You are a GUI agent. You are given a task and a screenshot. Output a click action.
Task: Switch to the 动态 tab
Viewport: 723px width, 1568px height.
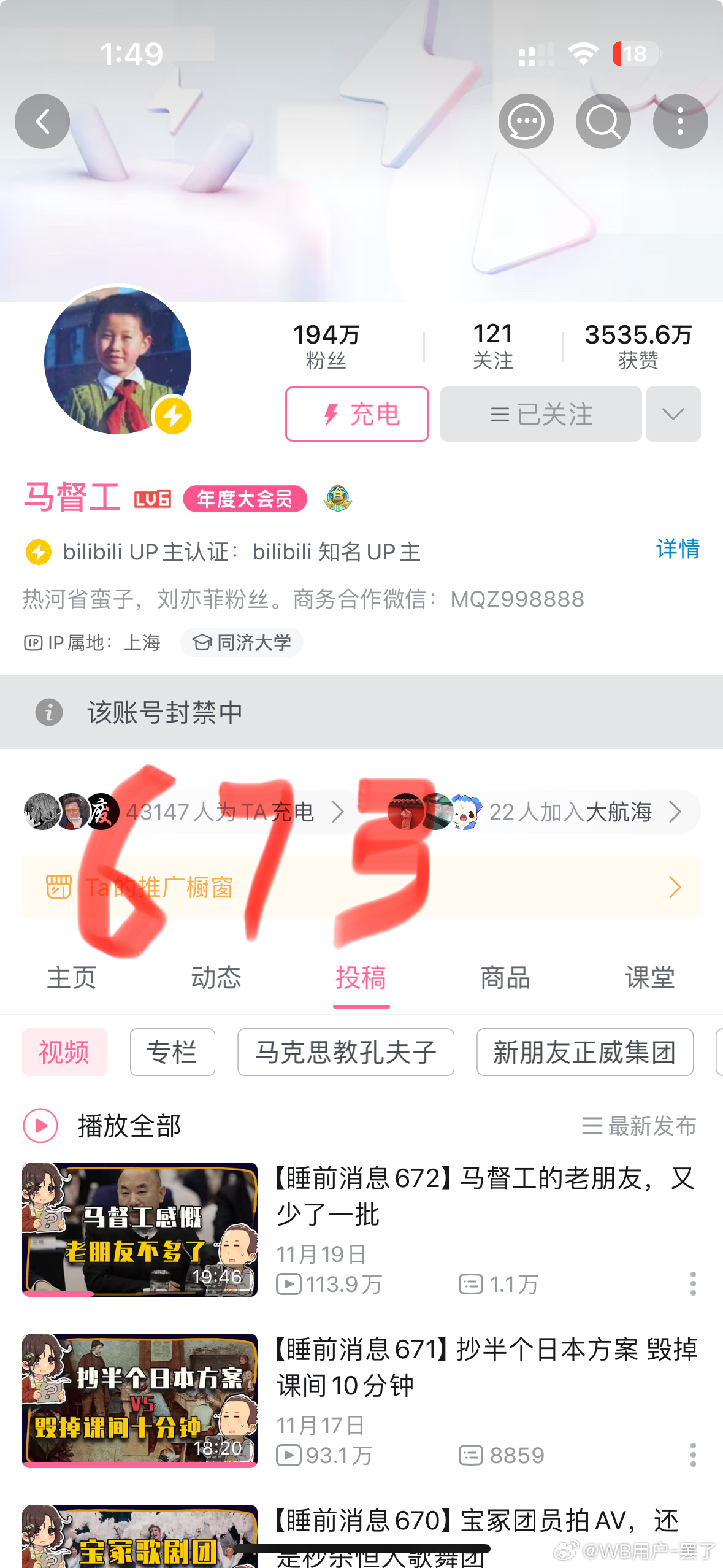pyautogui.click(x=216, y=977)
